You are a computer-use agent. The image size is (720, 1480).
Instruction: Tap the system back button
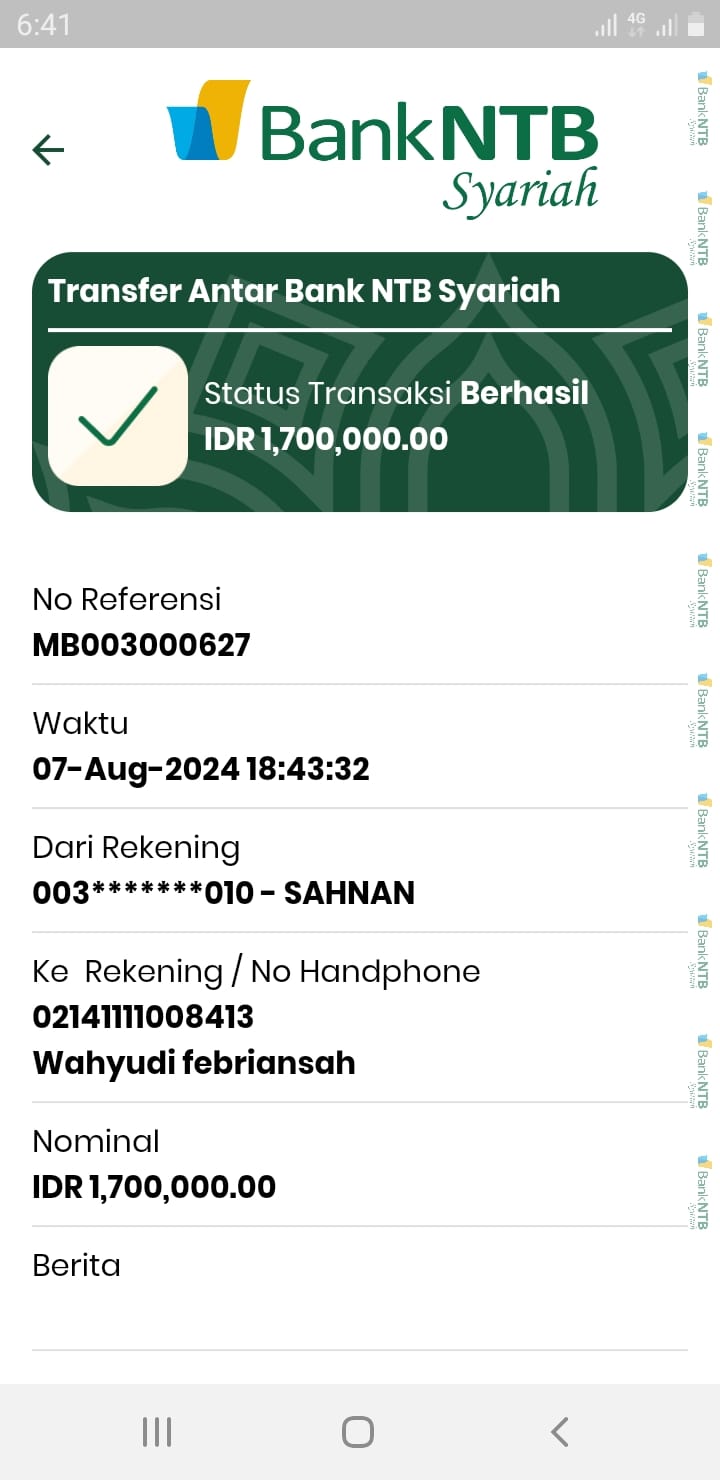(x=560, y=1432)
